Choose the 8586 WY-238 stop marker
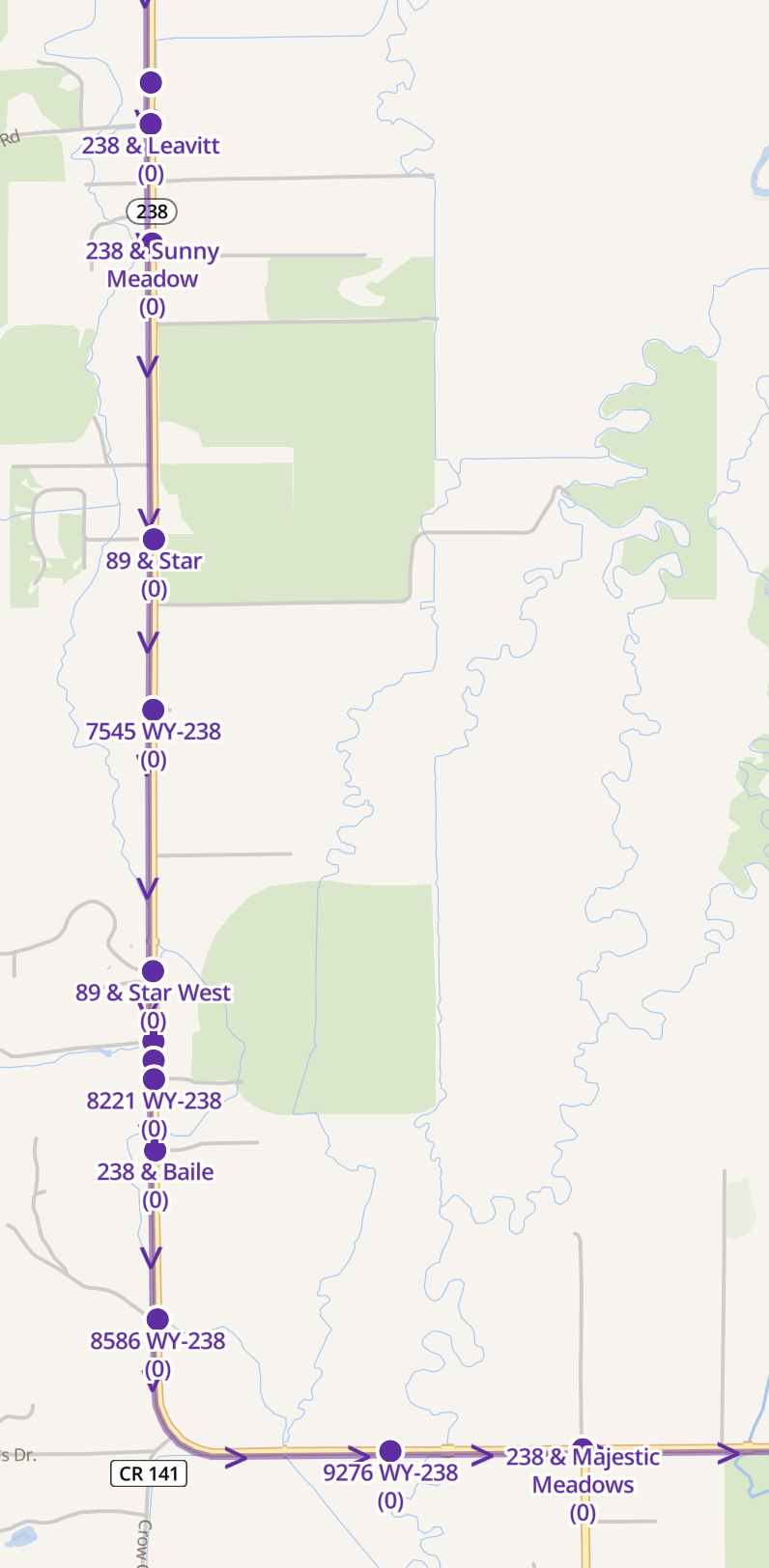The image size is (769, 1568). point(157,1319)
